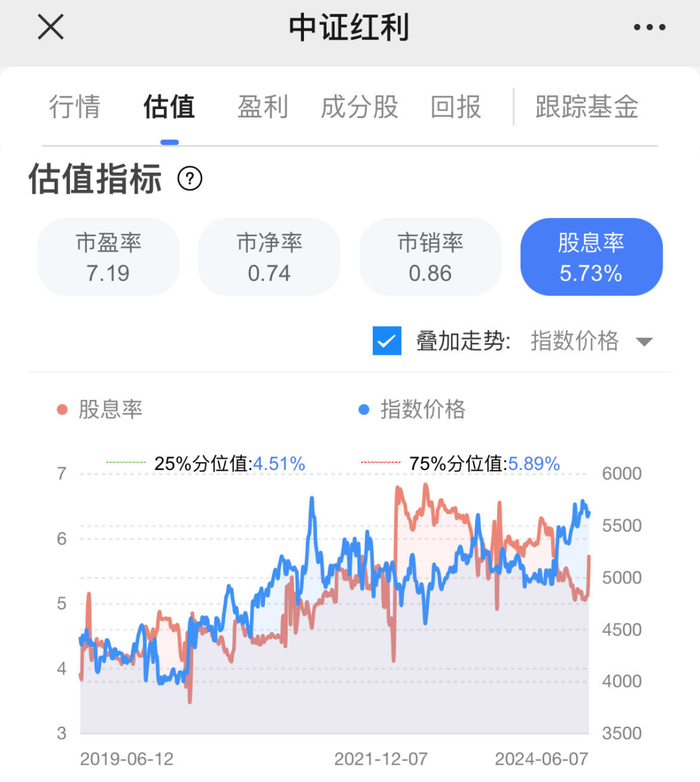This screenshot has width=700, height=782.
Task: Open the 成分股 tab
Action: click(359, 107)
